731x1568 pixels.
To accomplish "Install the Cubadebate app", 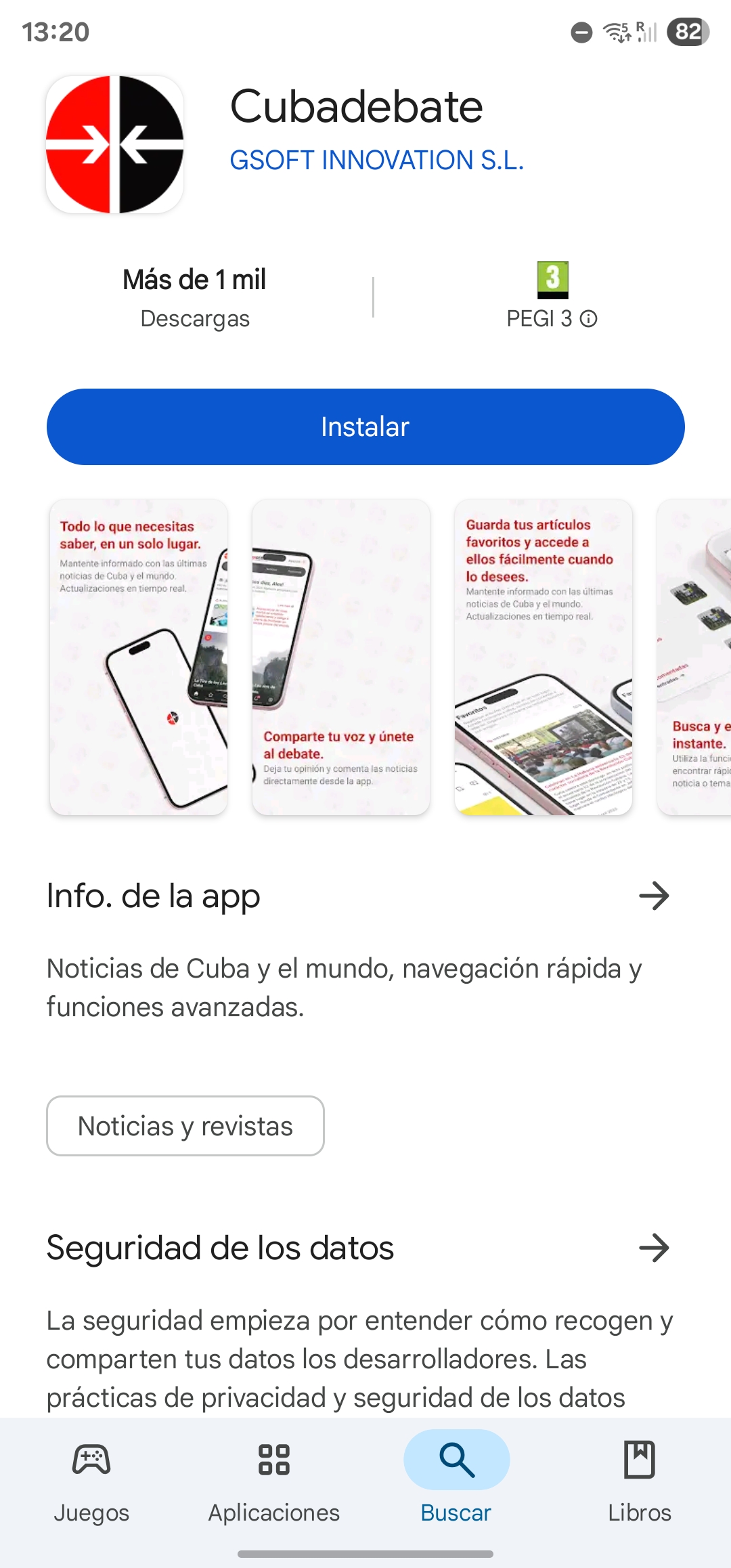I will [365, 427].
